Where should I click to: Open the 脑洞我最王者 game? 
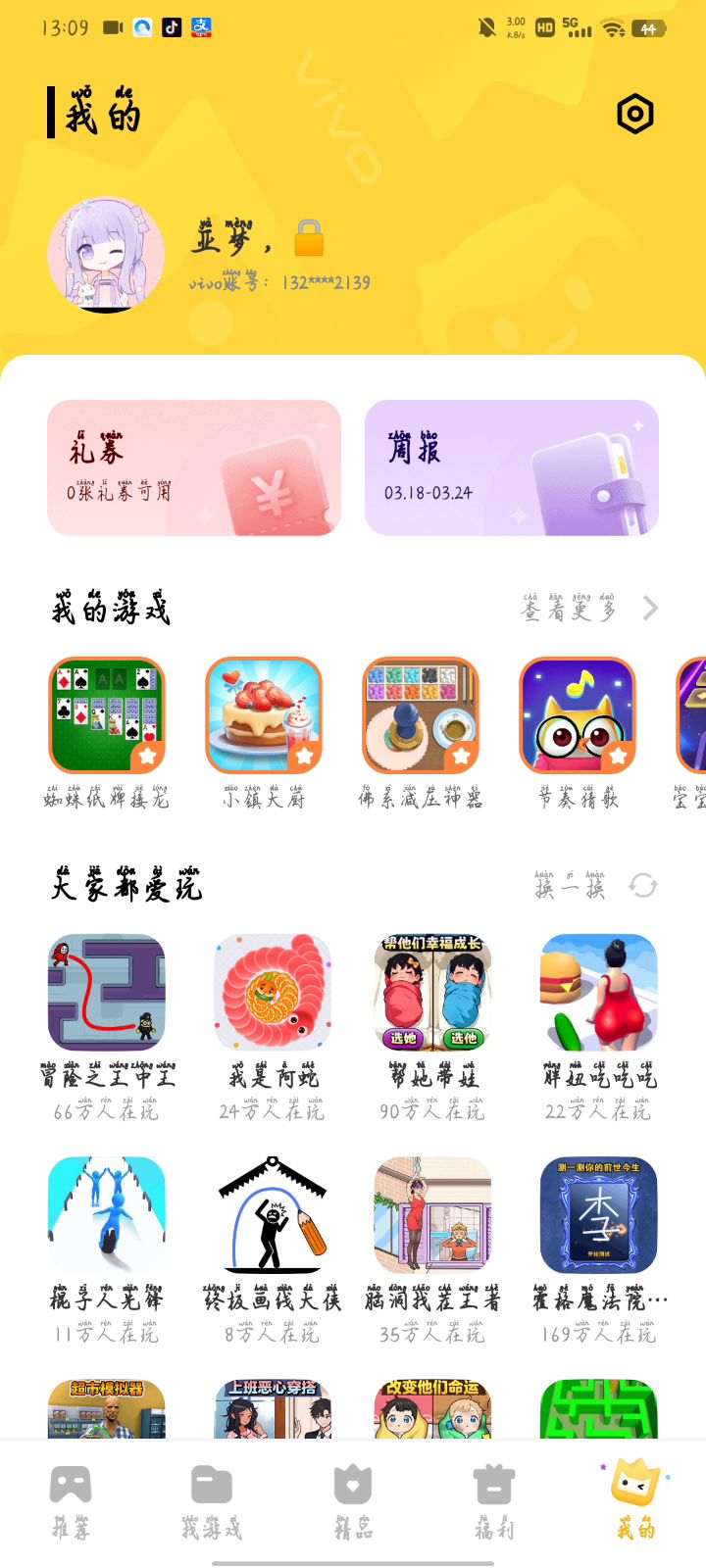[x=432, y=1215]
